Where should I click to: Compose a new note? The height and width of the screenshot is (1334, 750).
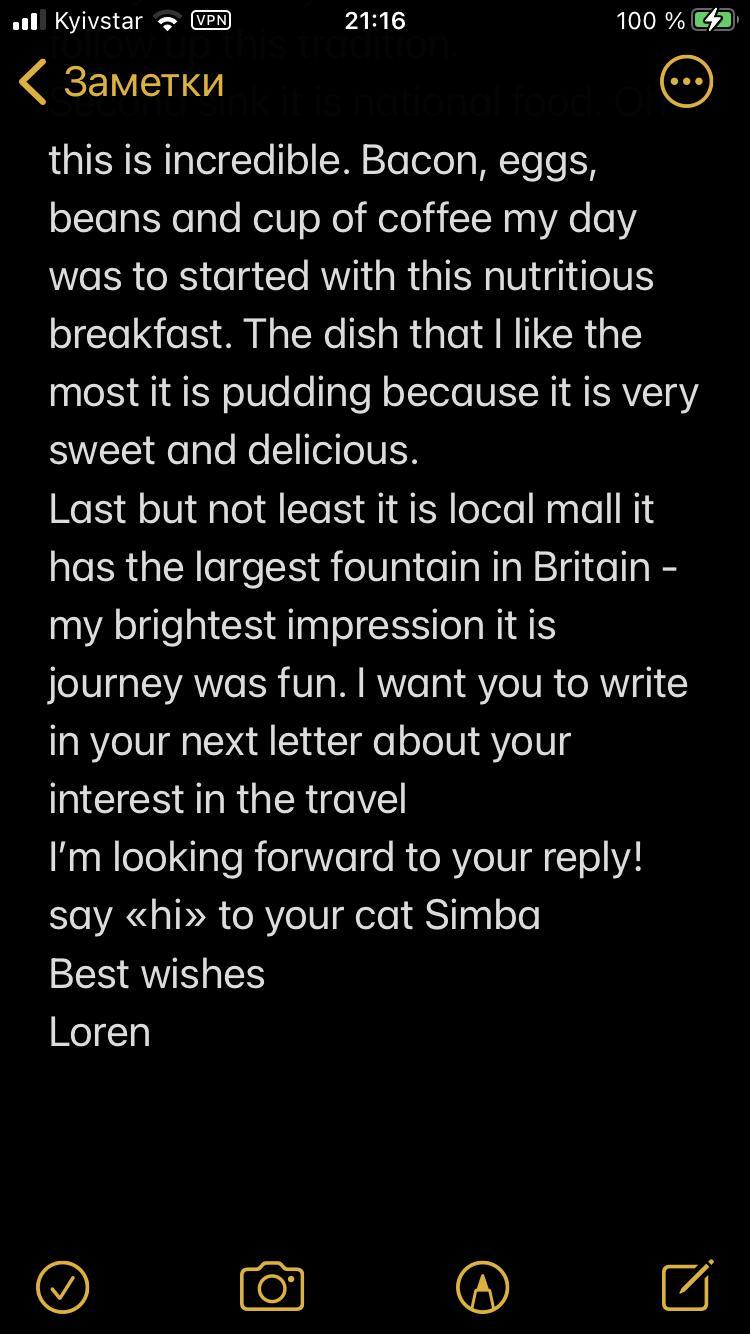click(x=688, y=1286)
